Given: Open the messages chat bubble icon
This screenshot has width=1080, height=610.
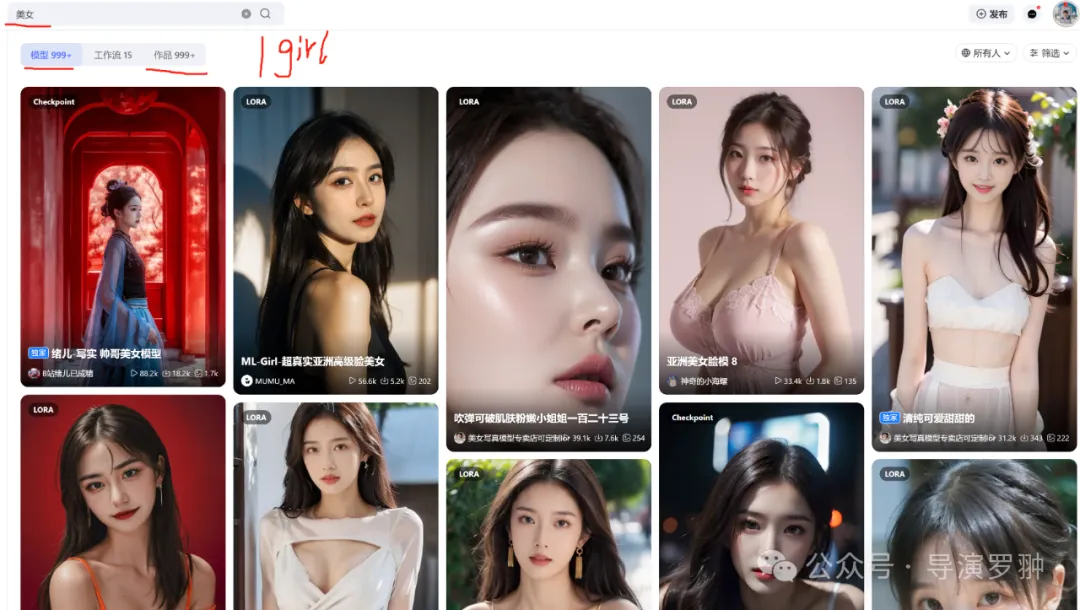Looking at the screenshot, I should point(1033,14).
